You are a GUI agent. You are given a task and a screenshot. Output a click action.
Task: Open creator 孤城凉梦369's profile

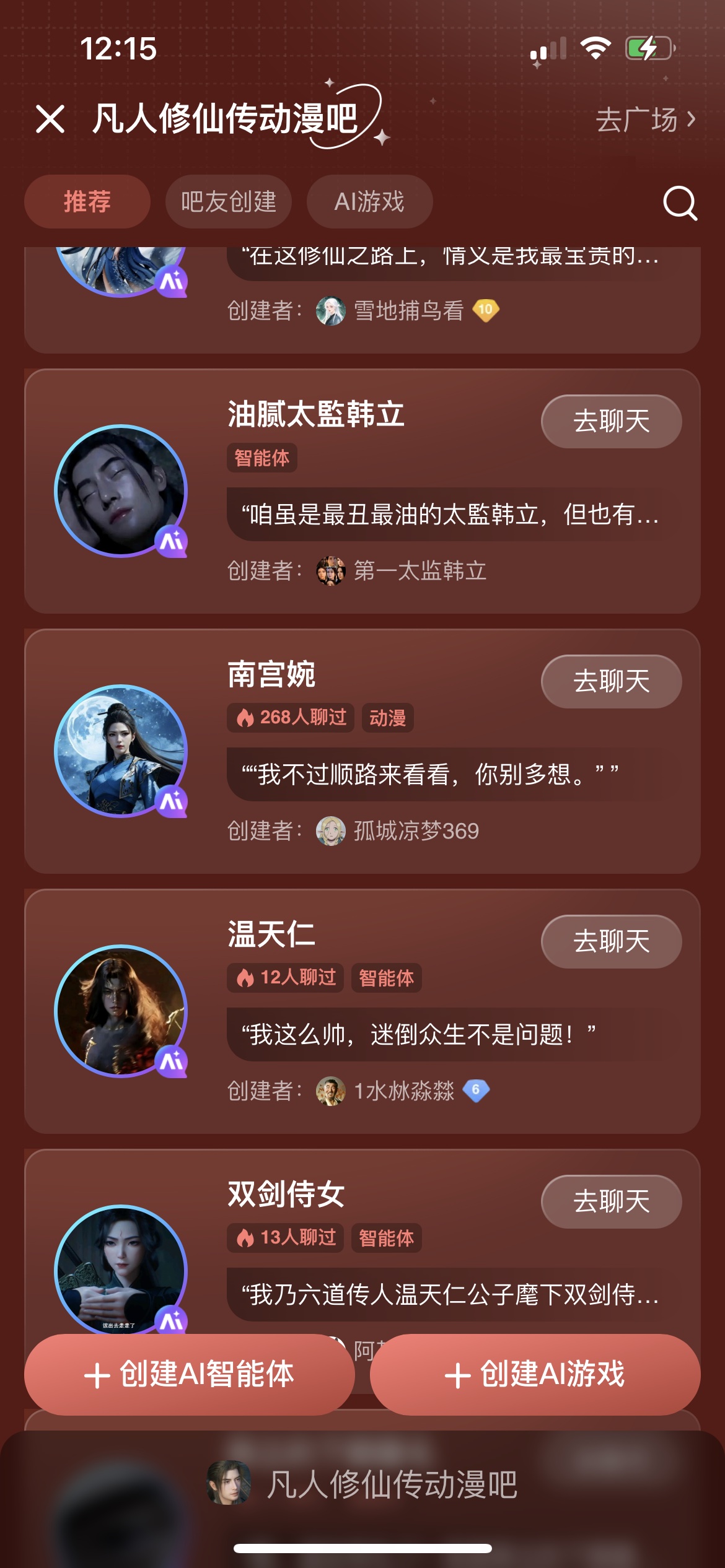415,830
